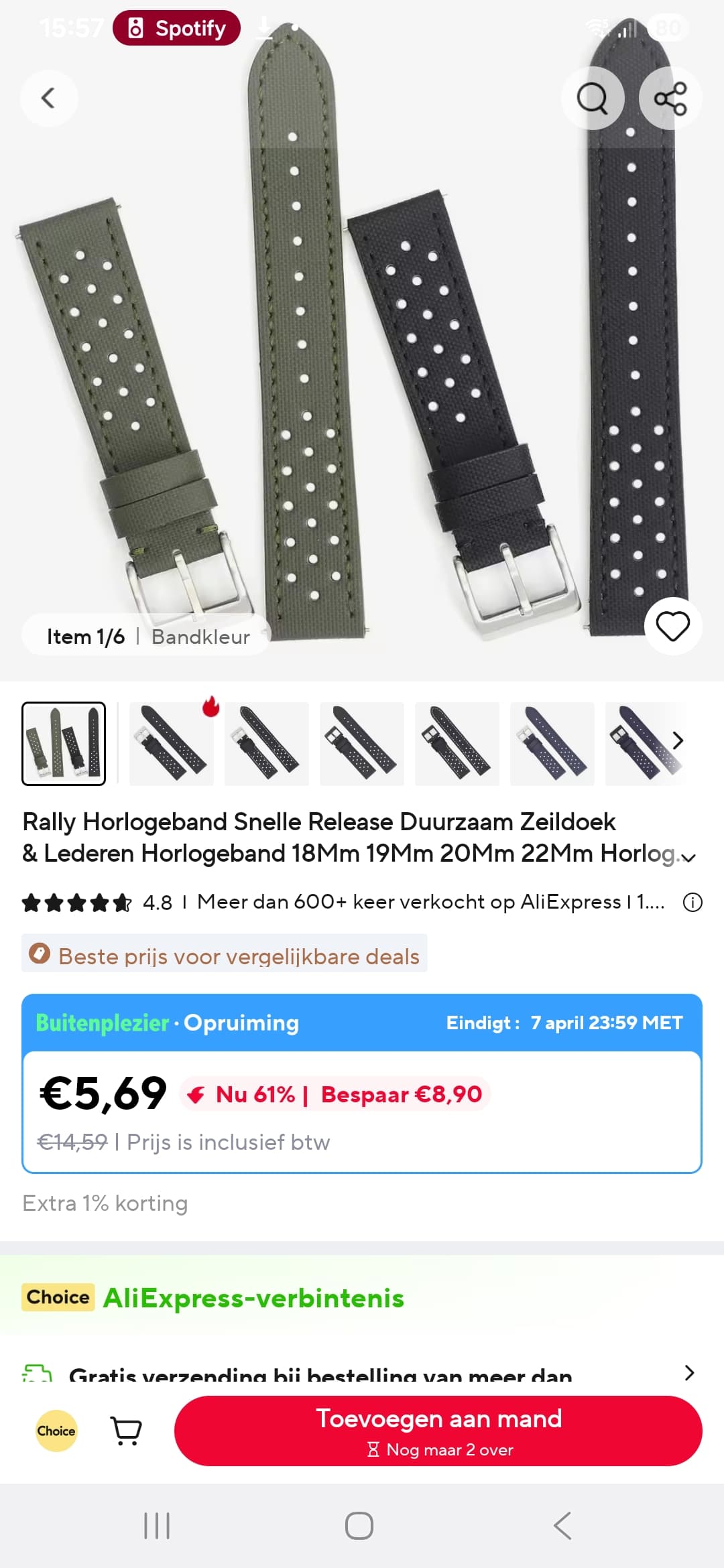Image resolution: width=724 pixels, height=1568 pixels.
Task: Open the rating info icon
Action: click(x=692, y=903)
